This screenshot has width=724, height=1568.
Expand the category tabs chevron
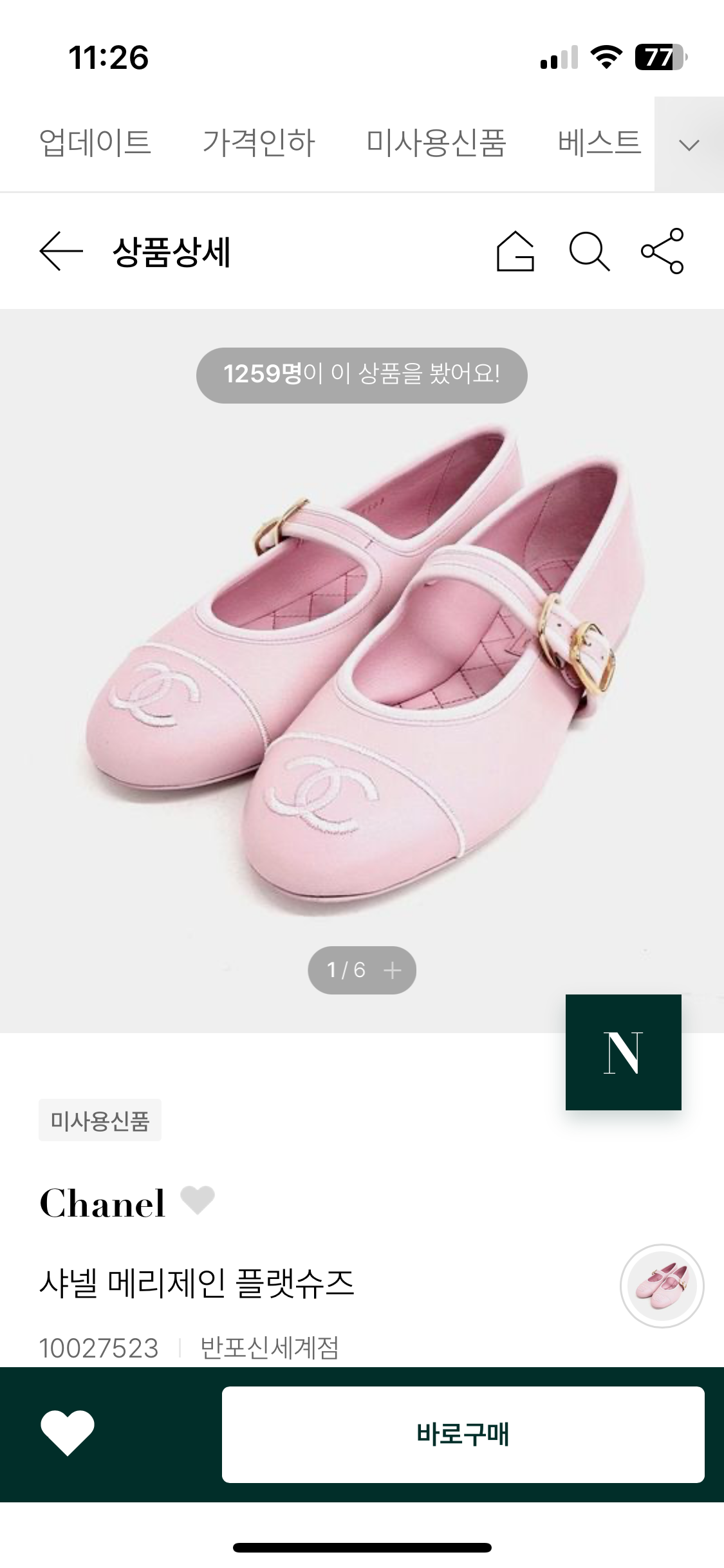(x=689, y=145)
